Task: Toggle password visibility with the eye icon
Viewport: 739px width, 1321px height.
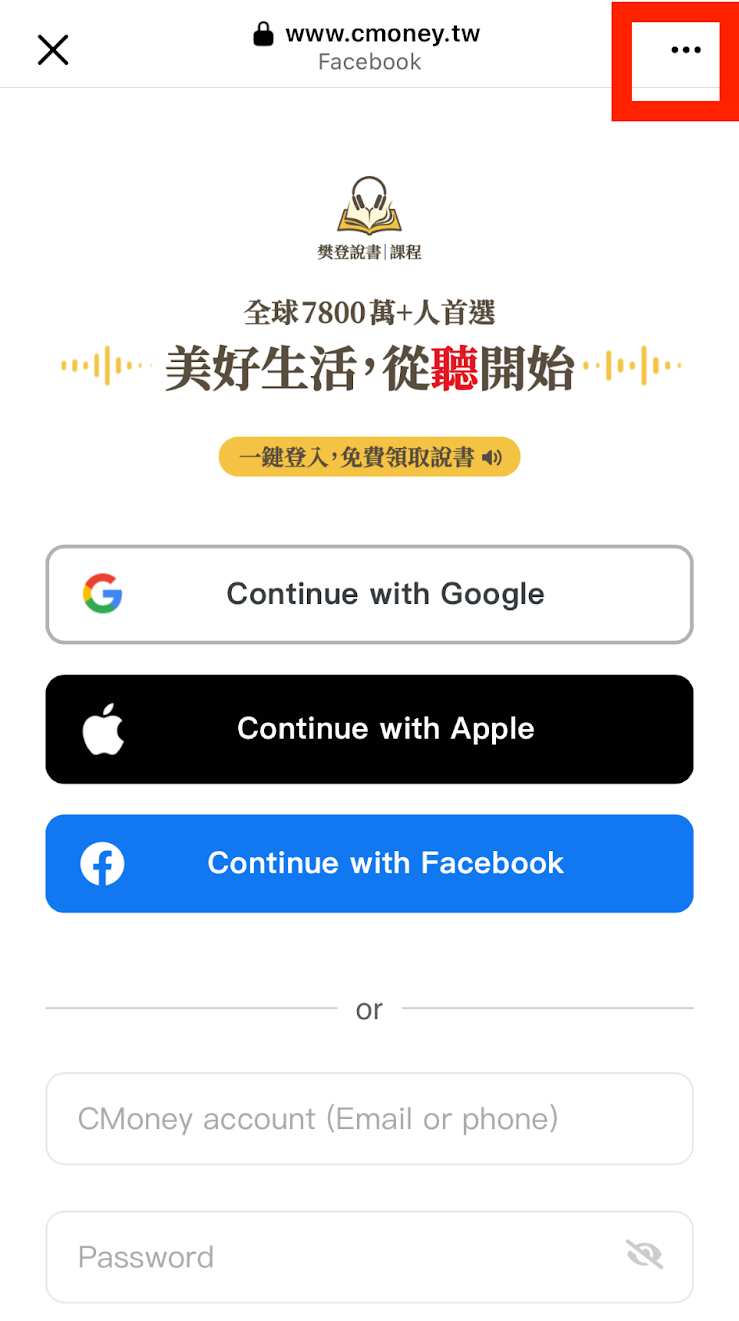Action: [x=646, y=1253]
